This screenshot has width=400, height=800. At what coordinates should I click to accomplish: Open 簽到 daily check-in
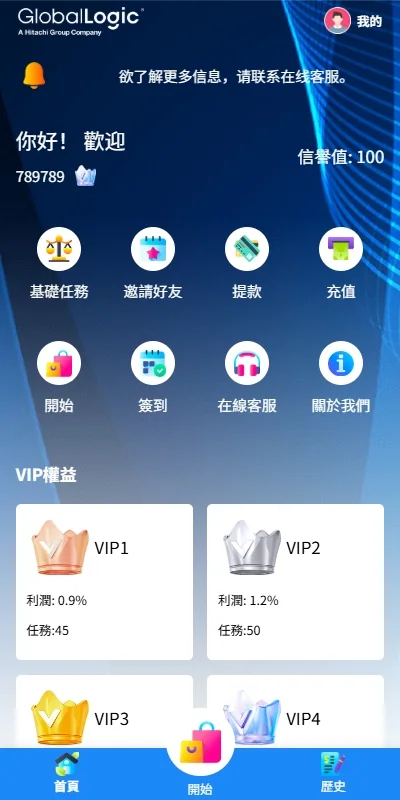(x=153, y=378)
